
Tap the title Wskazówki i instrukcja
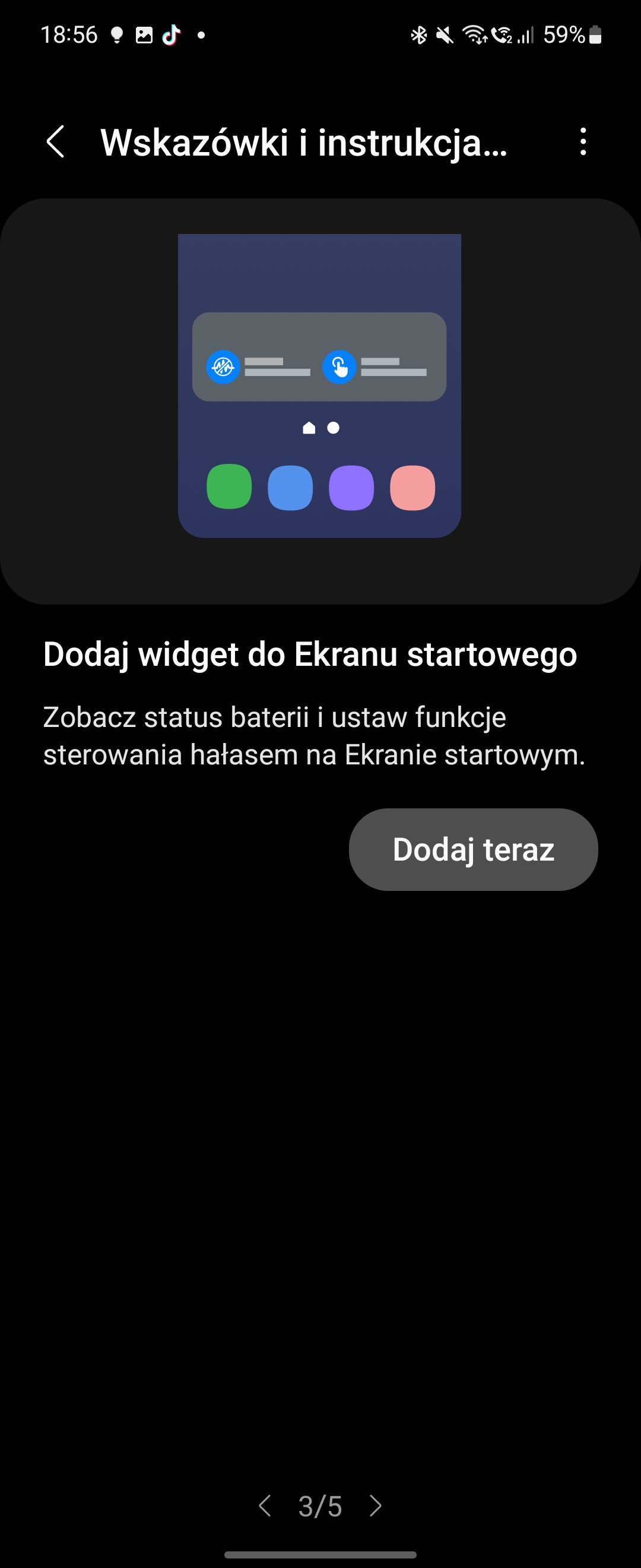pyautogui.click(x=303, y=144)
